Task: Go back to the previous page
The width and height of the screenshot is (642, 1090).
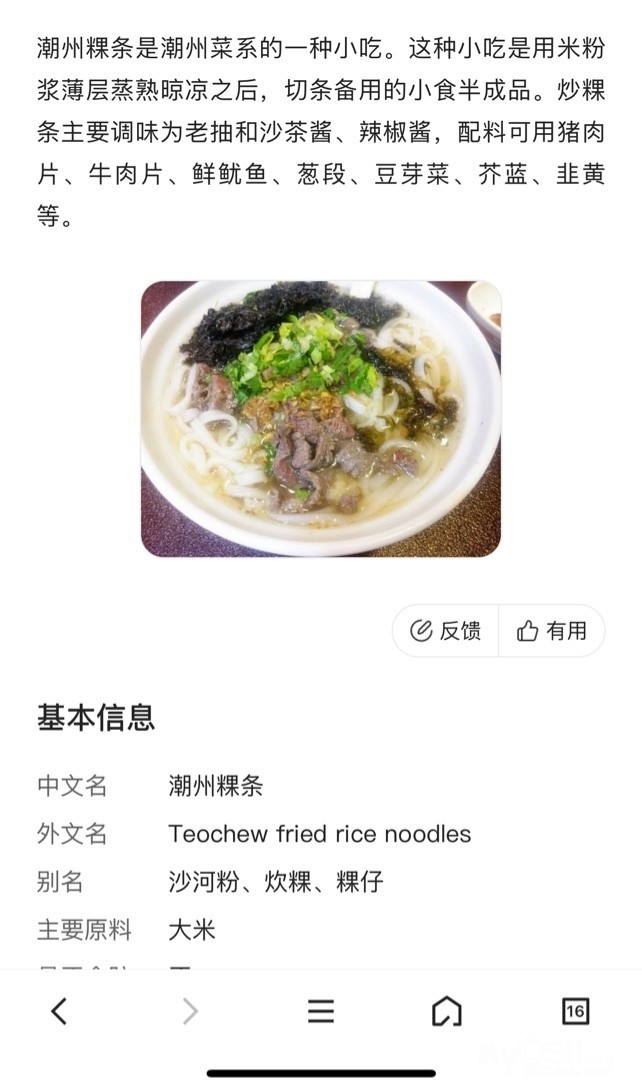Action: click(x=59, y=1012)
